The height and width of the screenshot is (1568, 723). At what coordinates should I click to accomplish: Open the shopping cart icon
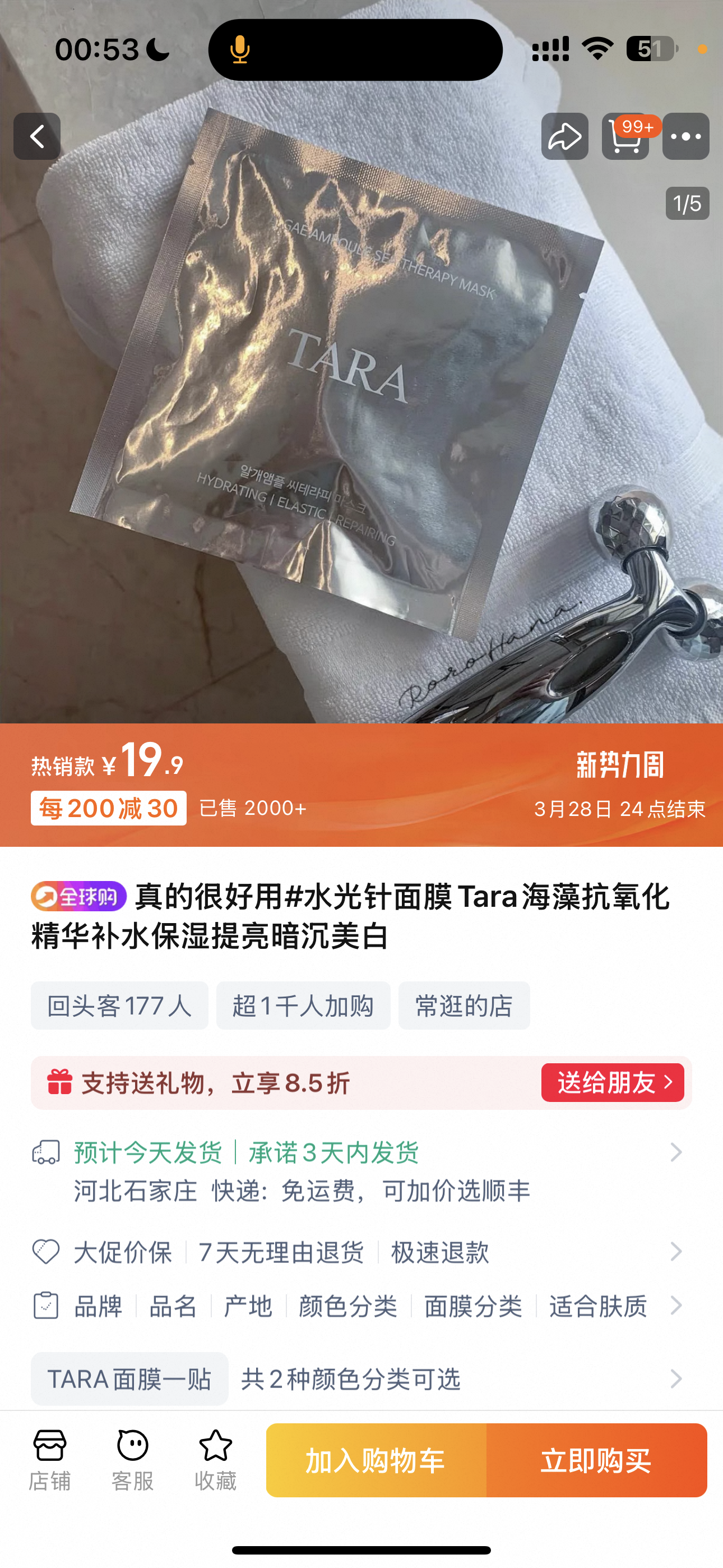625,136
